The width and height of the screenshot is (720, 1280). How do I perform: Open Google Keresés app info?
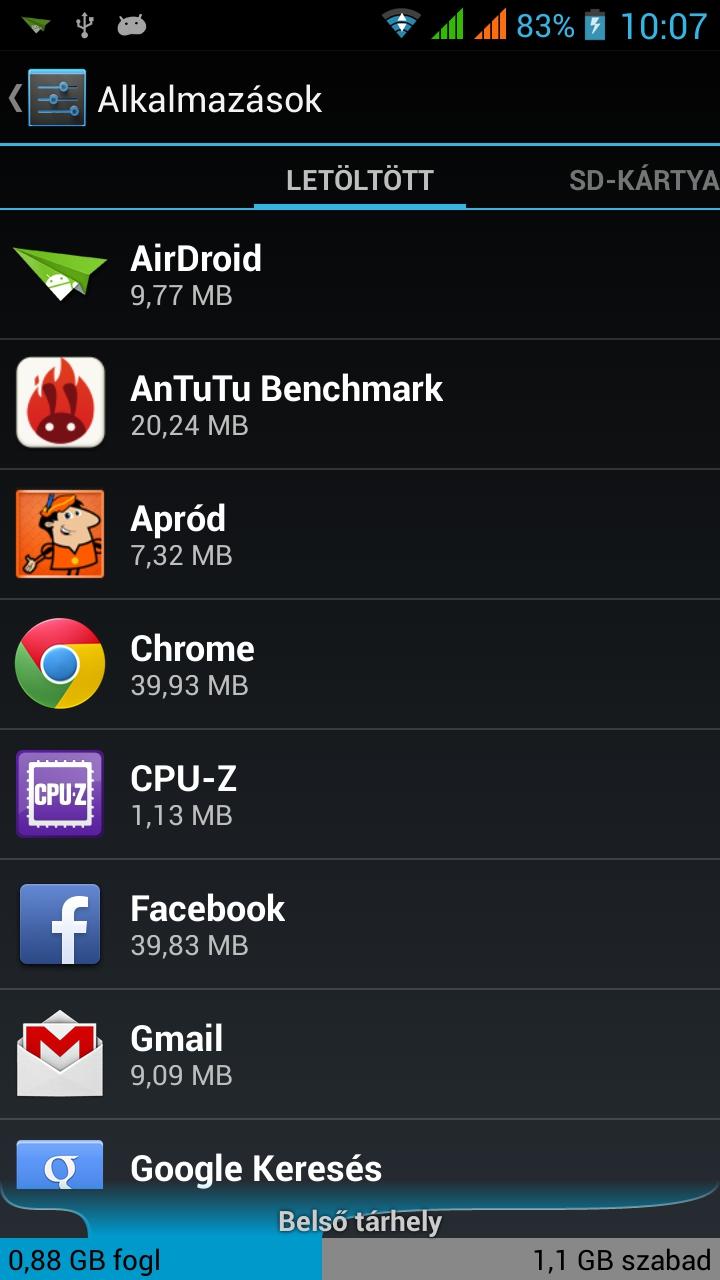pos(360,1165)
